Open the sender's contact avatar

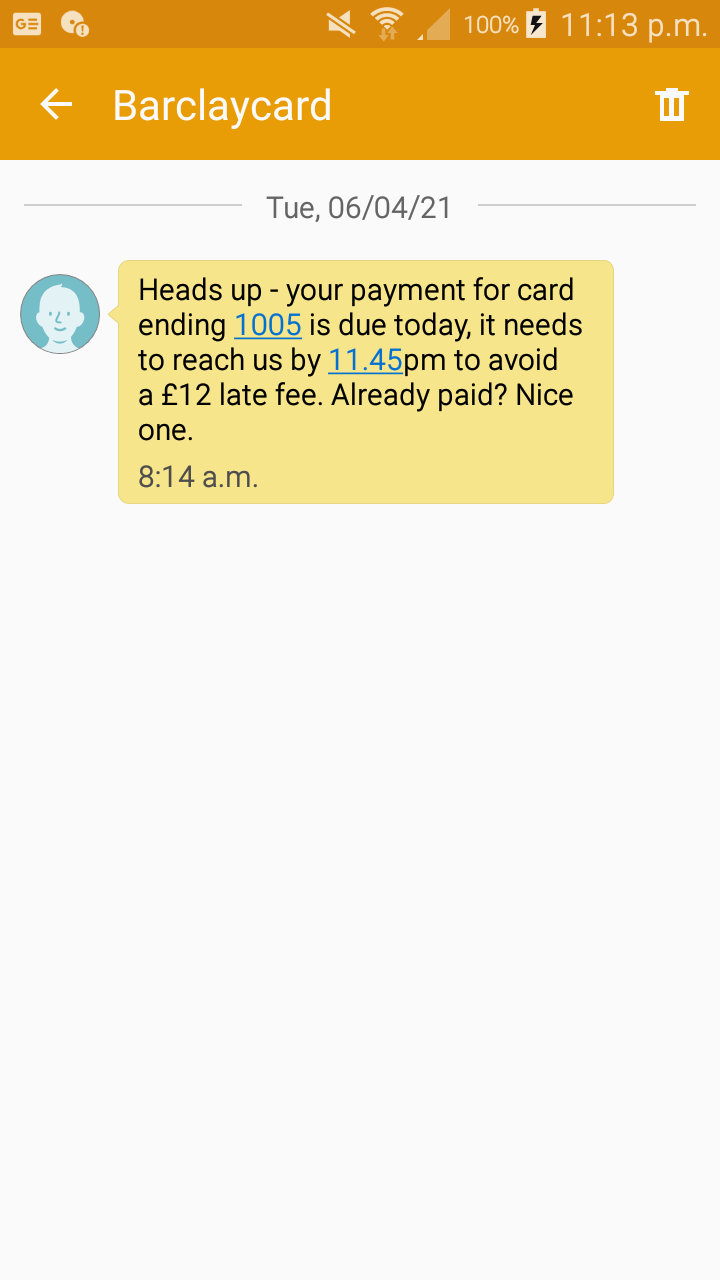(60, 314)
